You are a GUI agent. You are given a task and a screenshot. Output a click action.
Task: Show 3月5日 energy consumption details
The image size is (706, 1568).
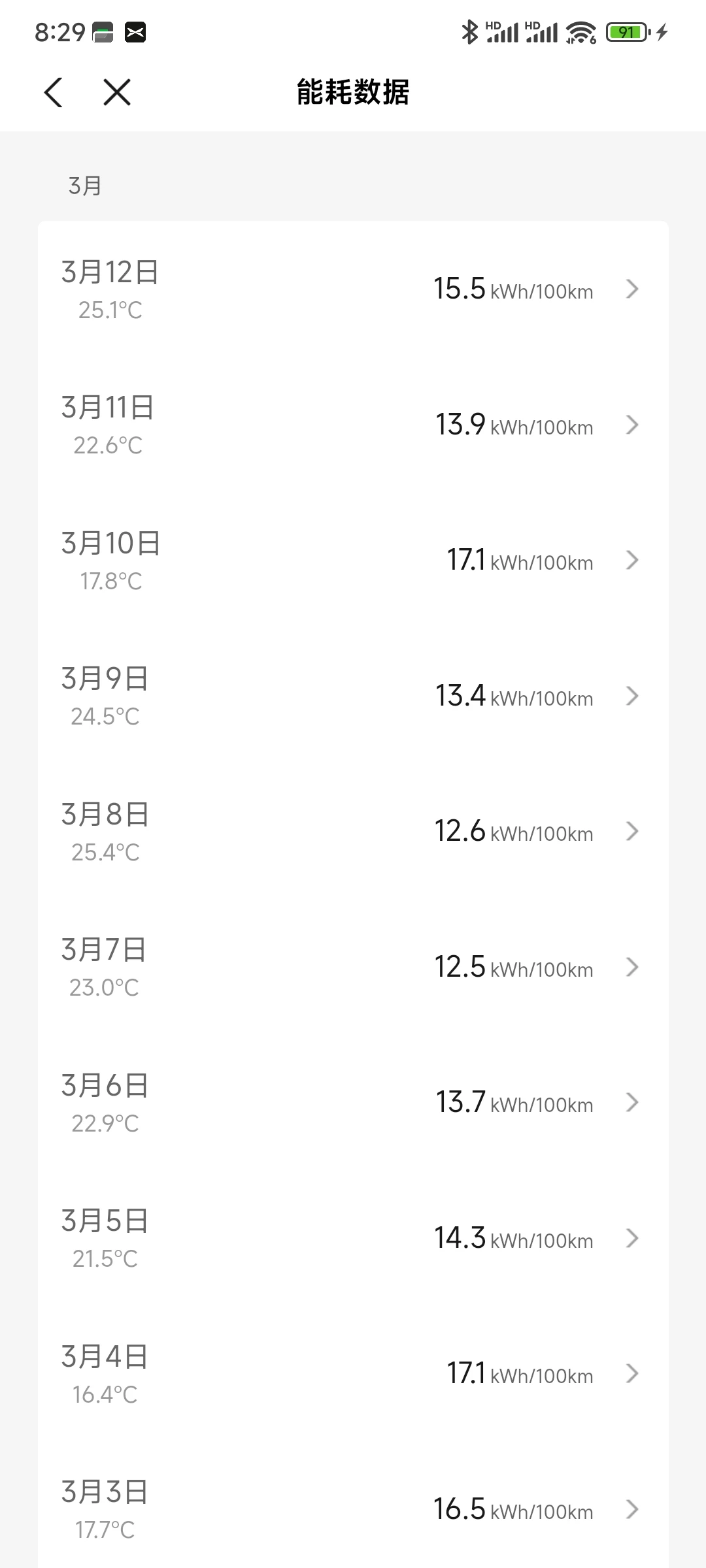point(353,1239)
